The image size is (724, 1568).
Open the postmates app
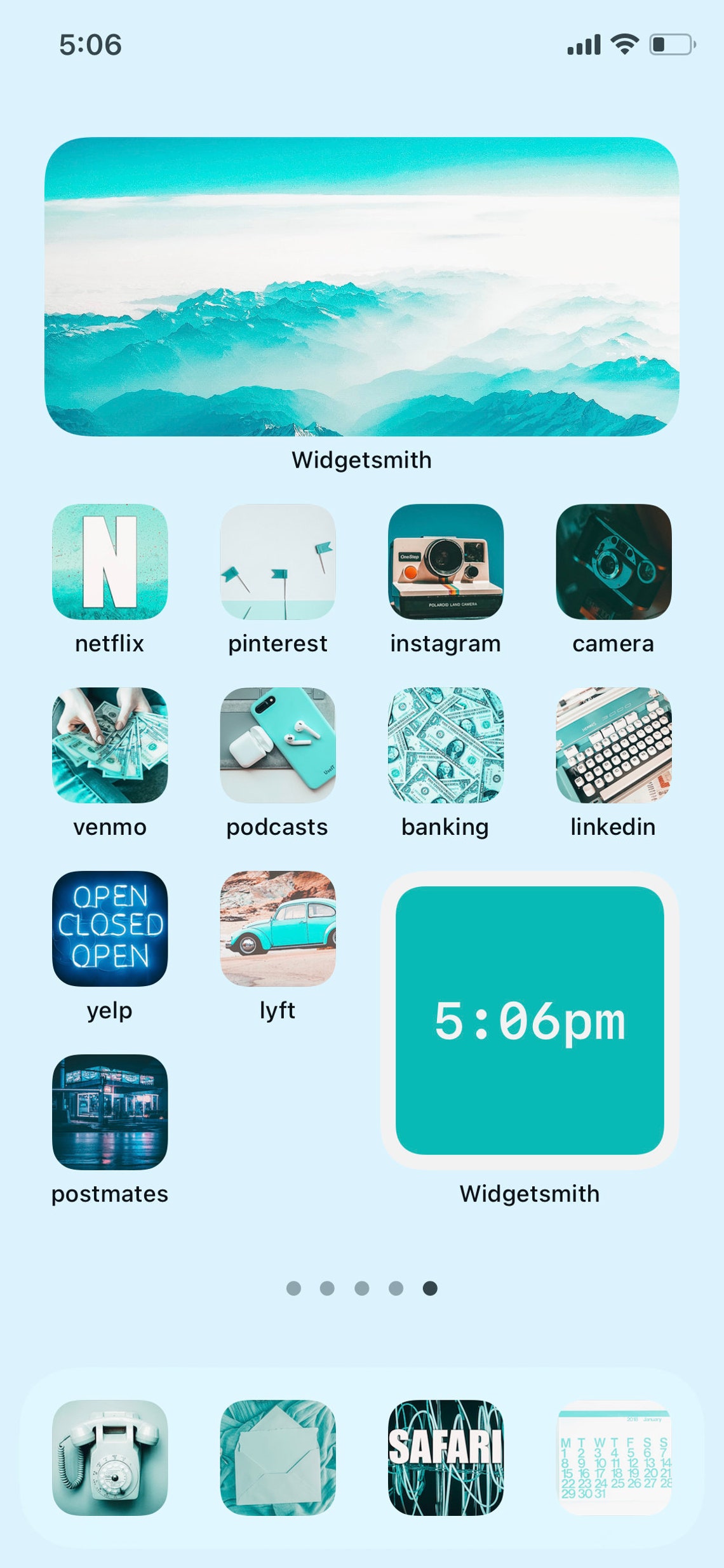110,1112
